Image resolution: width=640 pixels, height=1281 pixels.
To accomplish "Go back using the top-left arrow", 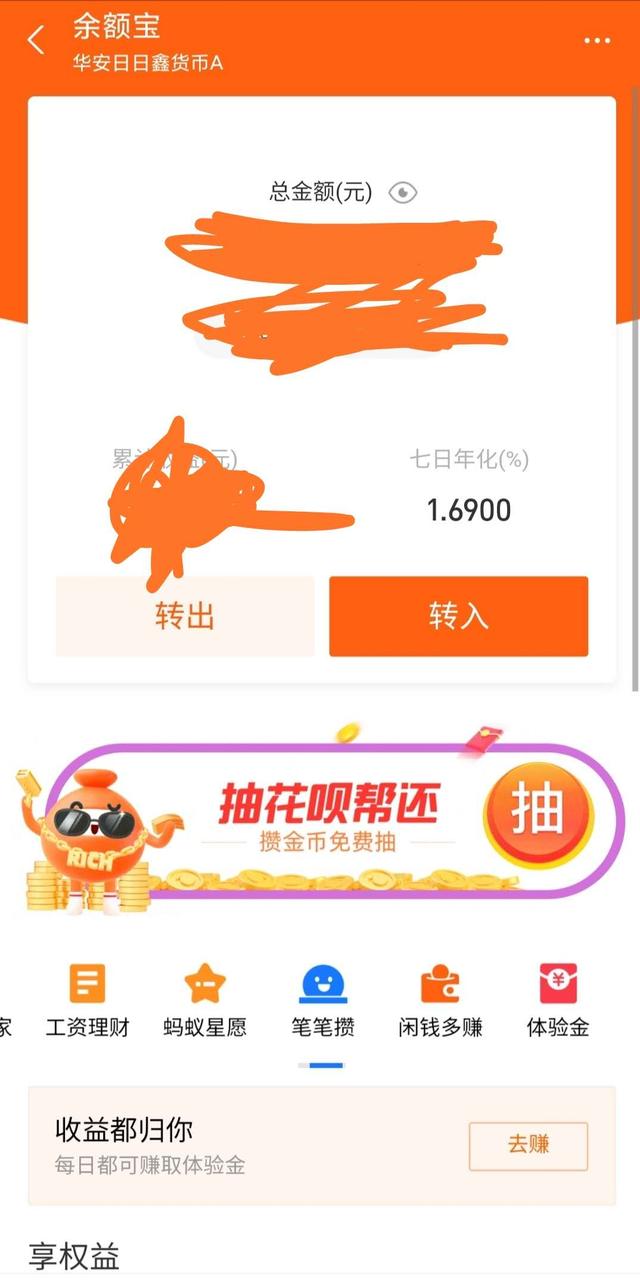I will pos(36,40).
